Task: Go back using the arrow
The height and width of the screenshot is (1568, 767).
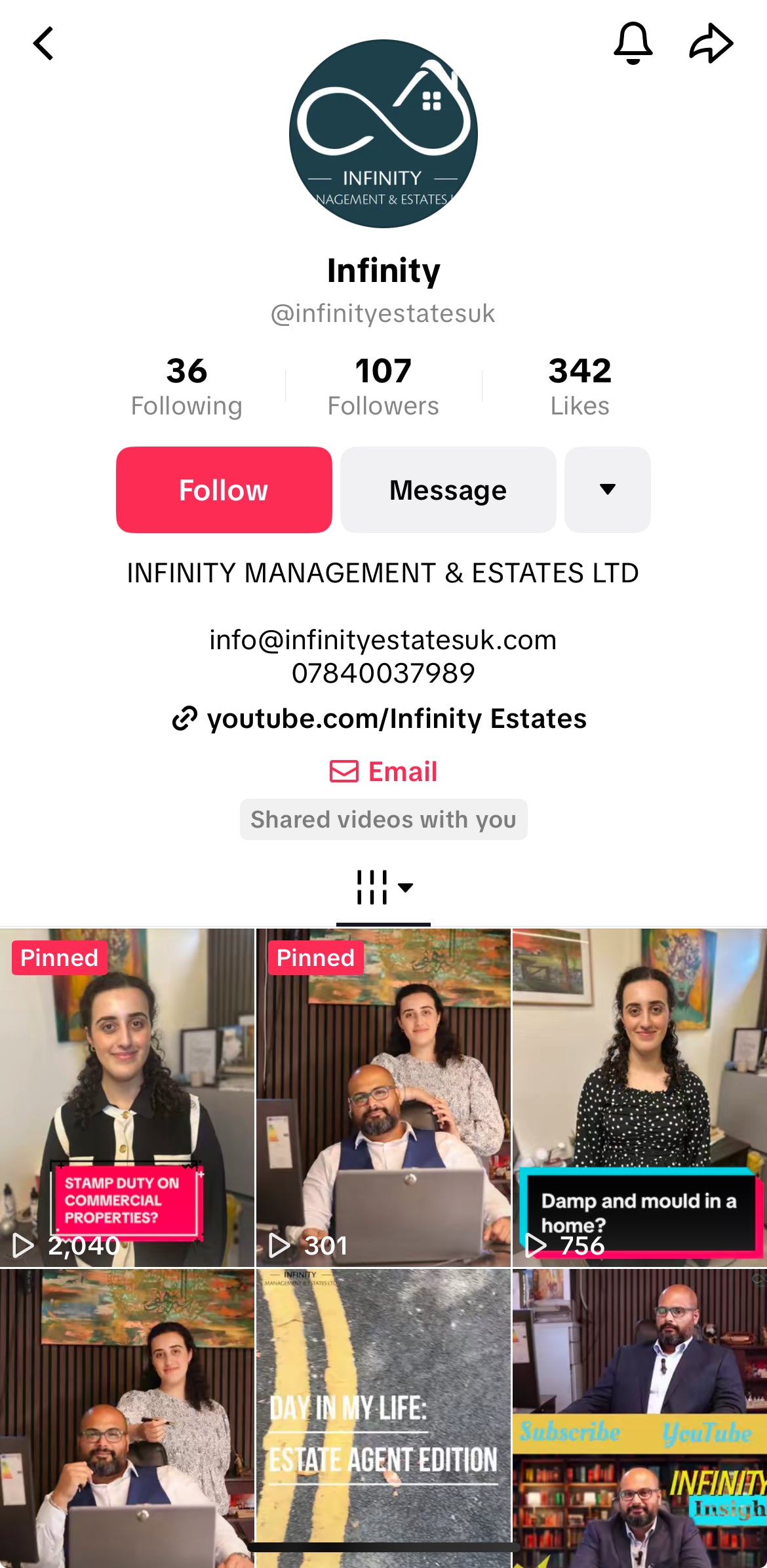Action: pyautogui.click(x=43, y=44)
